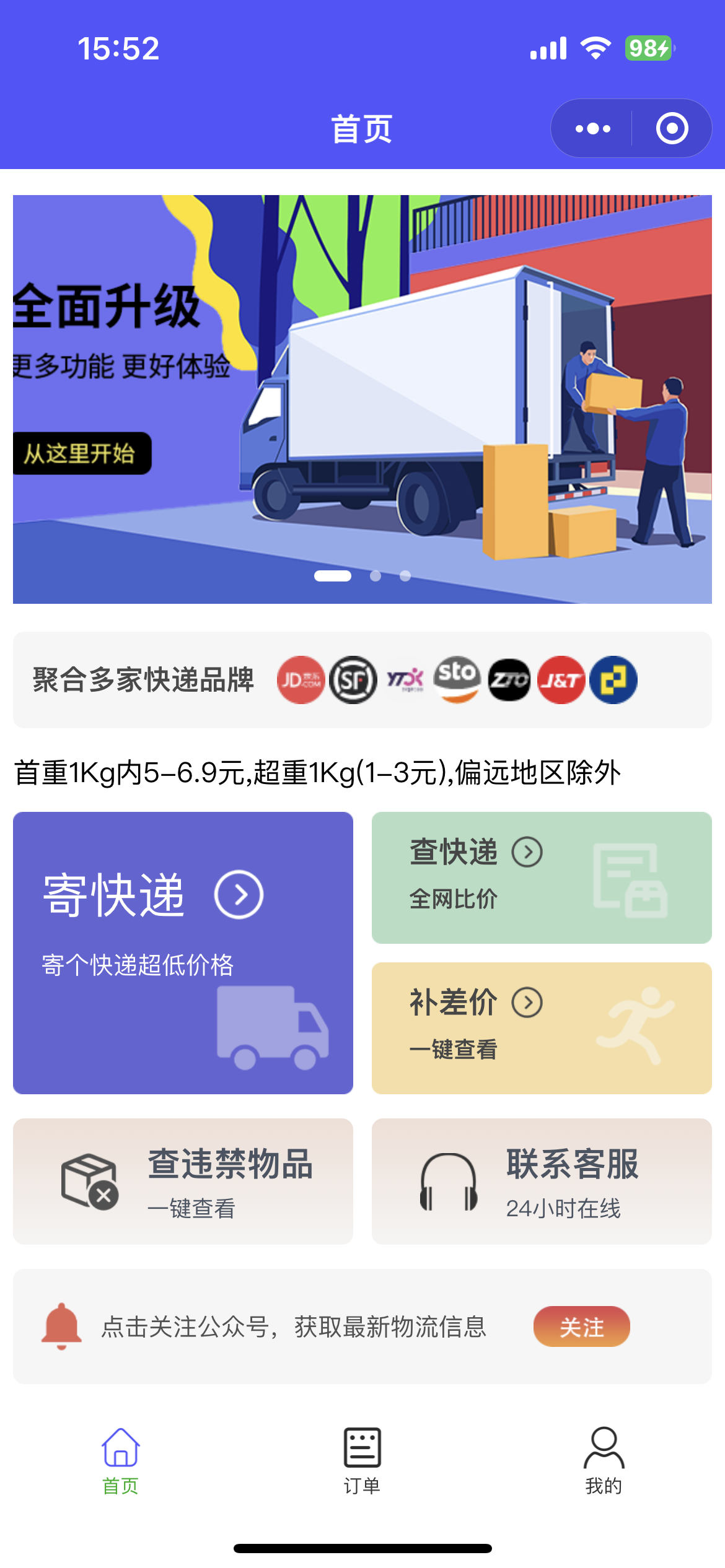Open 查快递 to compare prices

541,877
